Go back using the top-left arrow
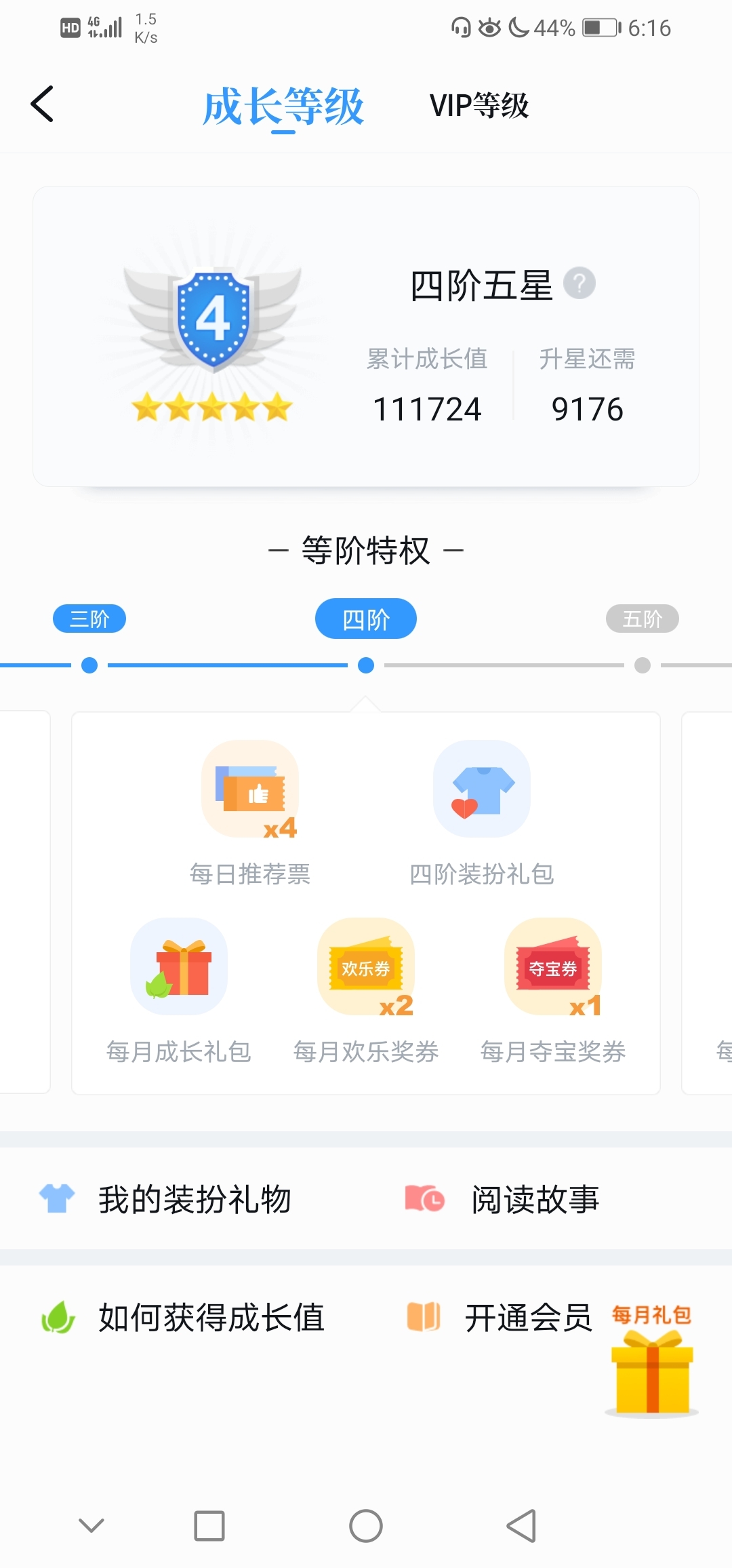 (42, 104)
